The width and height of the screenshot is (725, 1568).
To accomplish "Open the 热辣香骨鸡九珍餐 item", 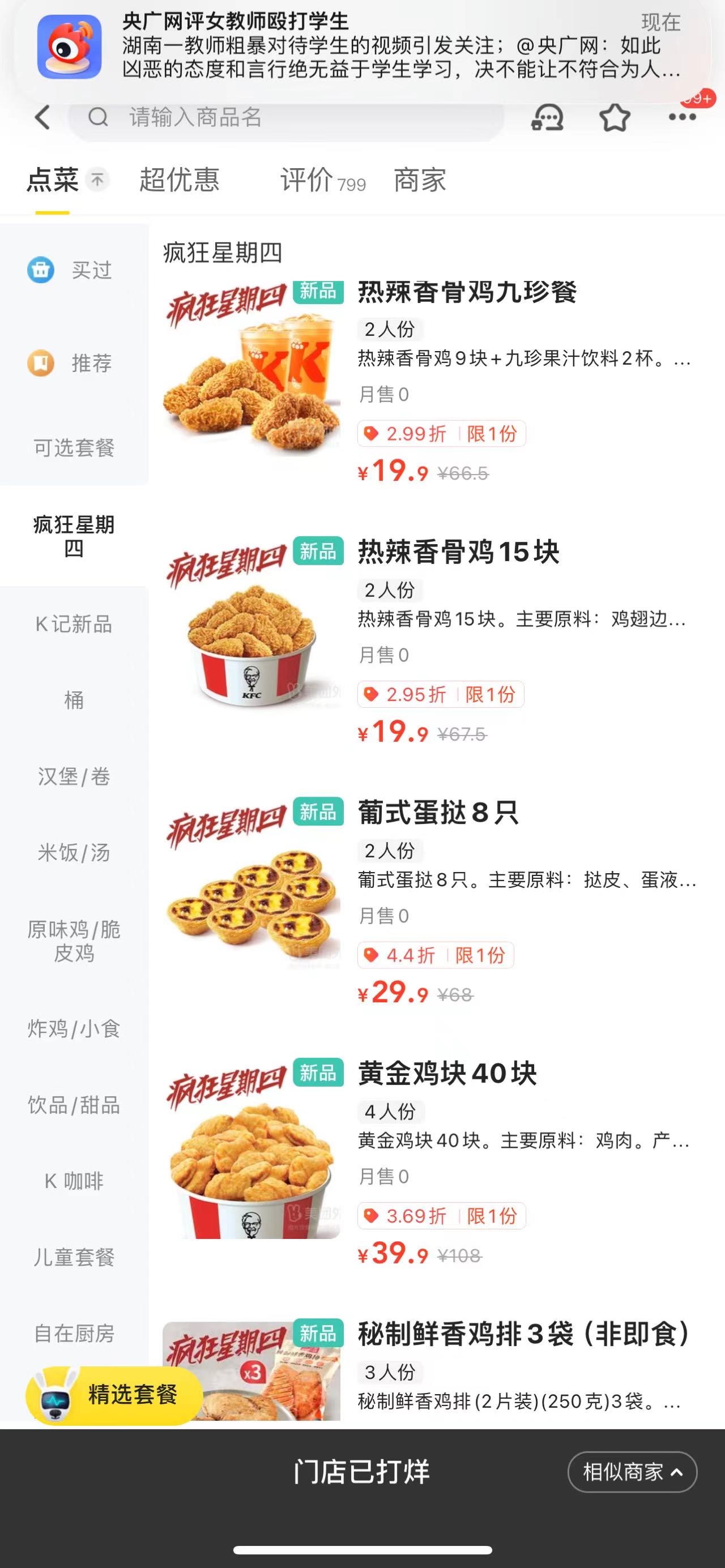I will (466, 292).
